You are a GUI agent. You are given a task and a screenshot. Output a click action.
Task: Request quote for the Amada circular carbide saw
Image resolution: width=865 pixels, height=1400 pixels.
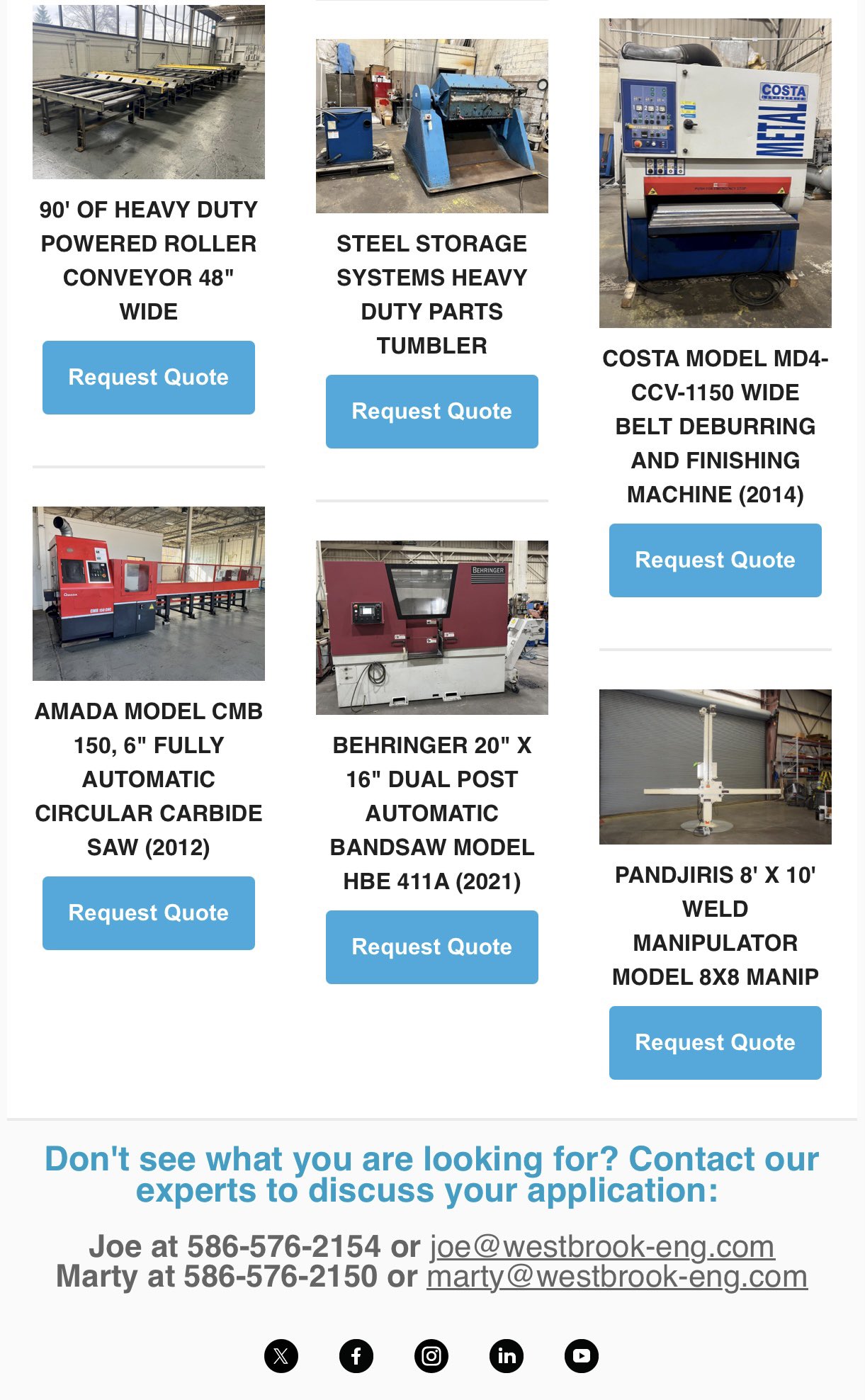tap(148, 913)
